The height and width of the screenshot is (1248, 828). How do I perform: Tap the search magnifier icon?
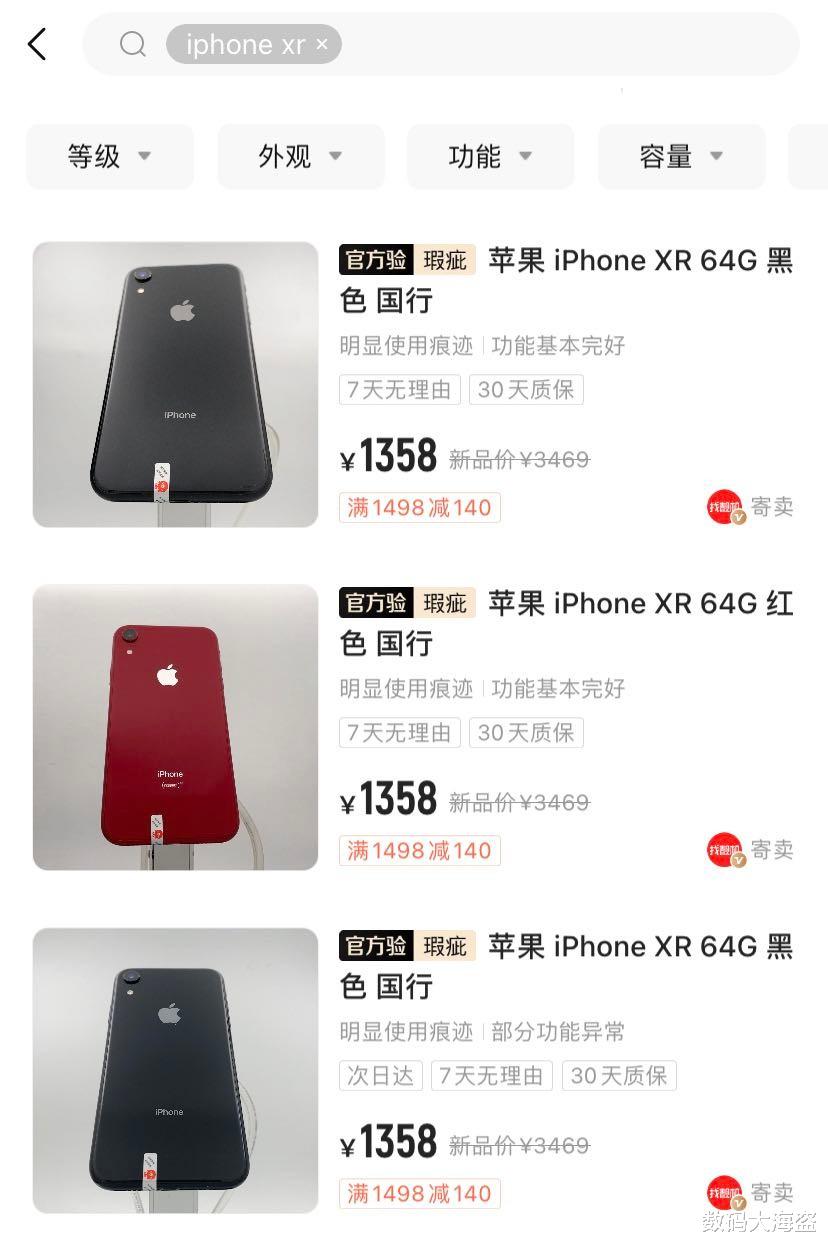click(x=133, y=44)
